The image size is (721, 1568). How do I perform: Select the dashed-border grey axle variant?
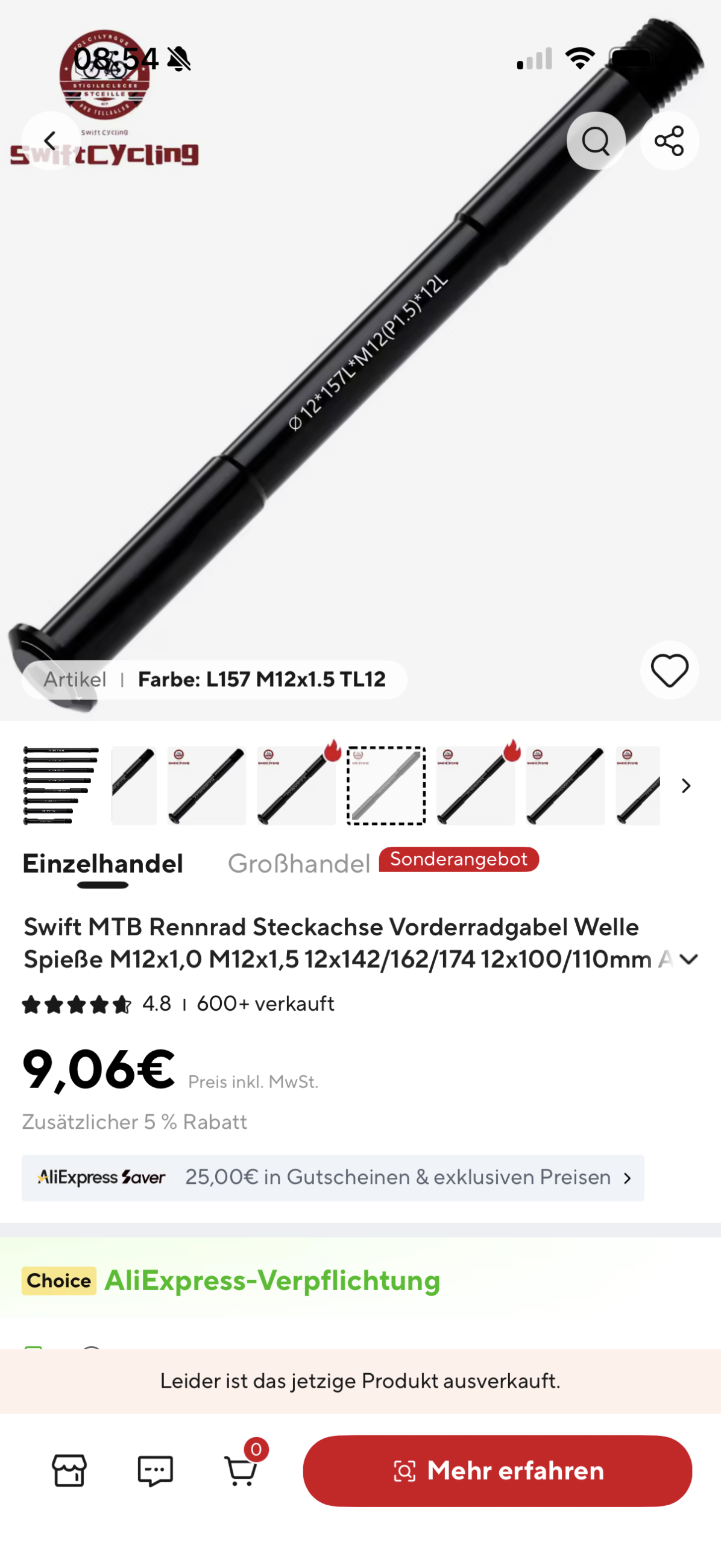tap(386, 785)
